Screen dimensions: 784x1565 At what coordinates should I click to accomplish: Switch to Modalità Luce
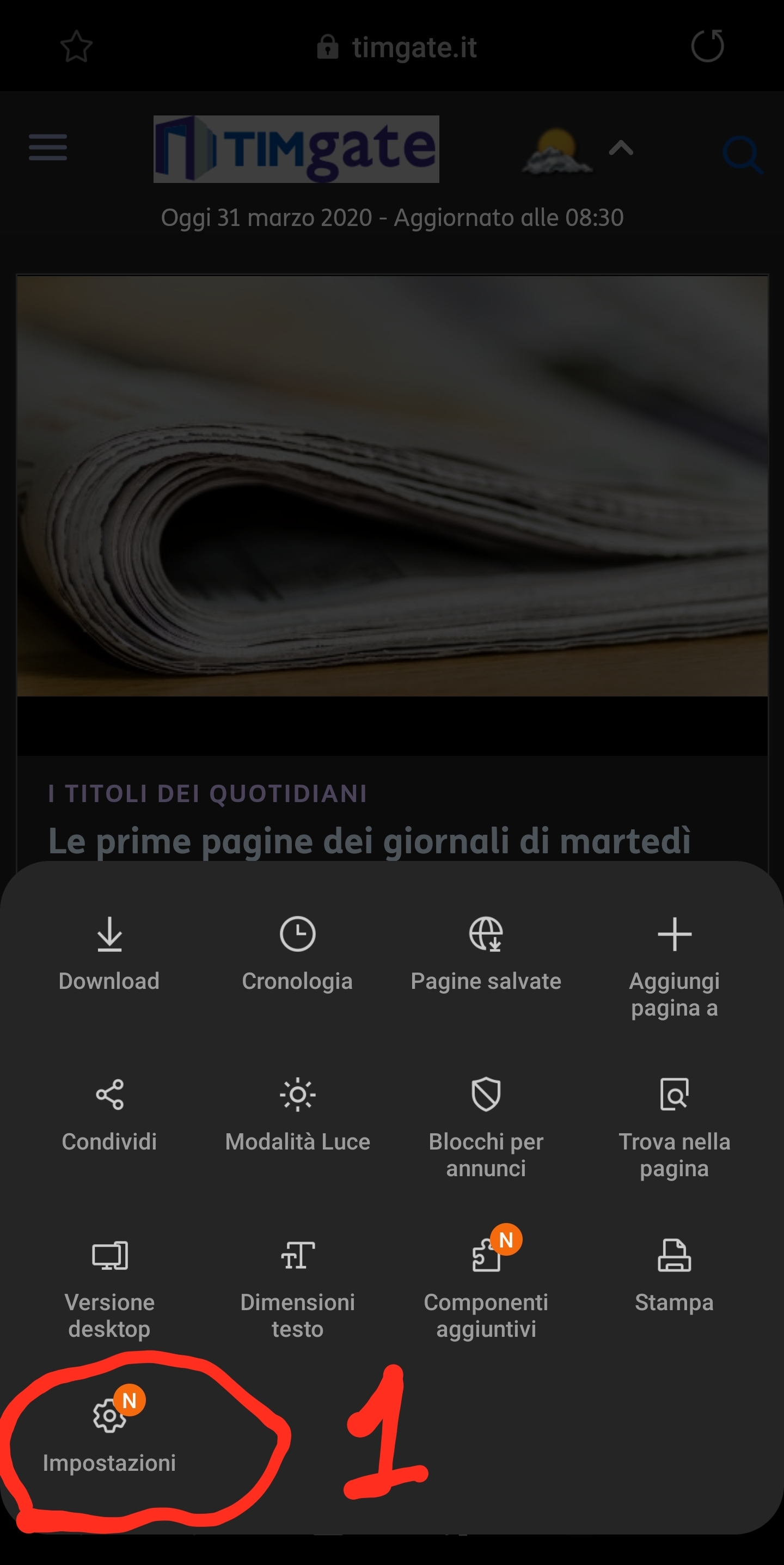point(297,1114)
